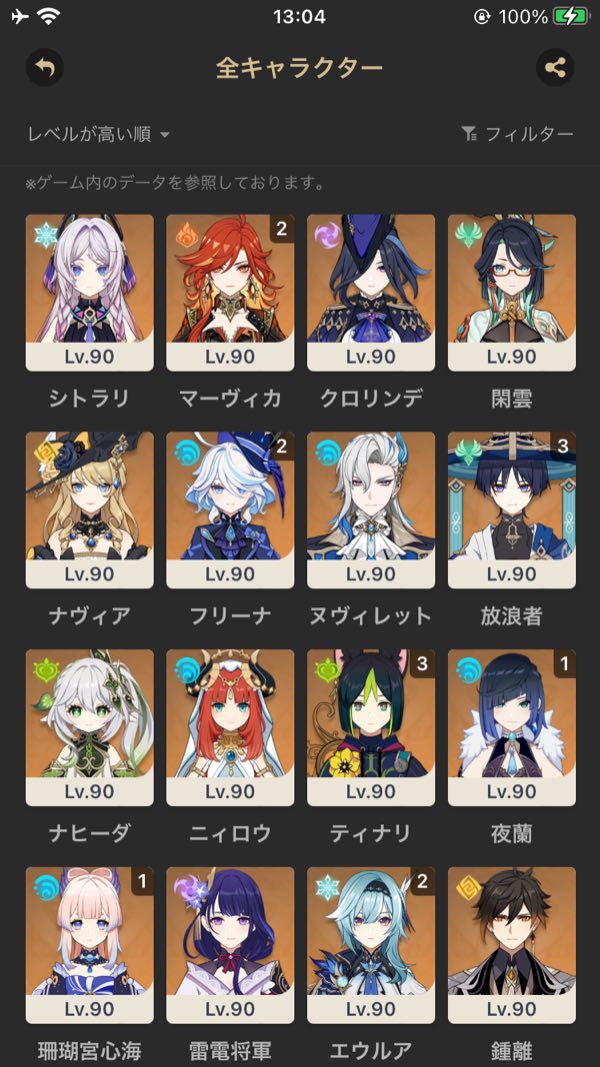Viewport: 600px width, 1067px height.
Task: Tap the ティナリ character card
Action: point(371,727)
